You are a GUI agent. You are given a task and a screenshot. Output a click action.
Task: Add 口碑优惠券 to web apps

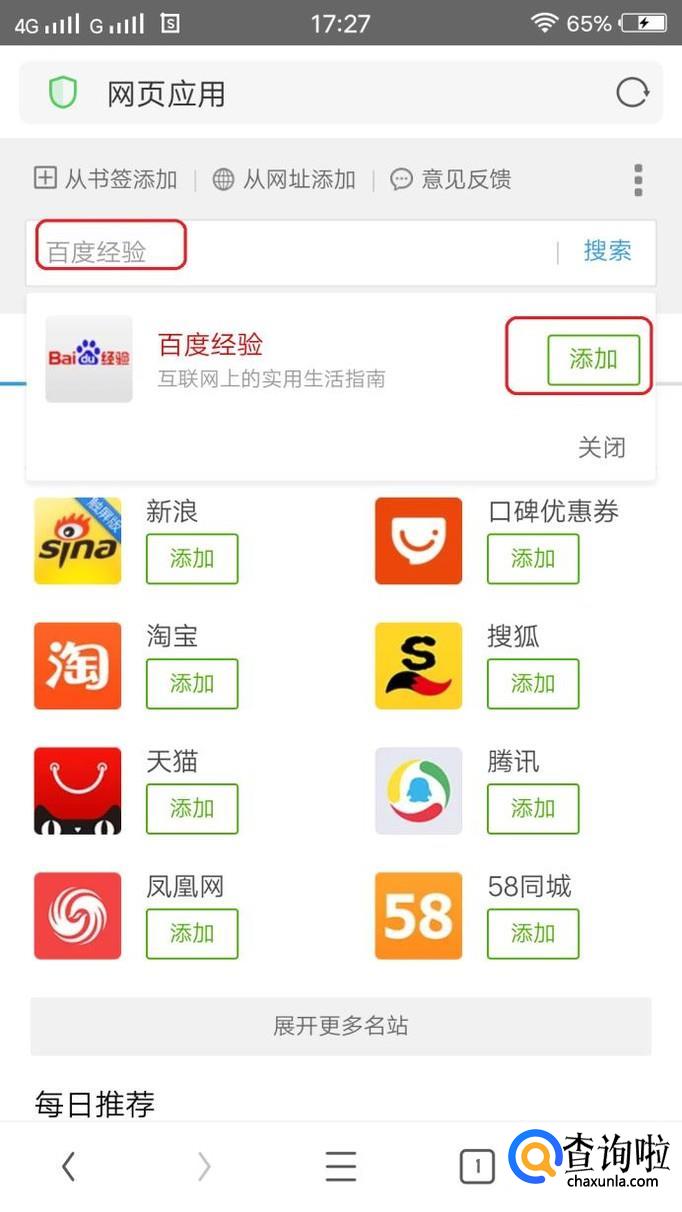coord(533,559)
